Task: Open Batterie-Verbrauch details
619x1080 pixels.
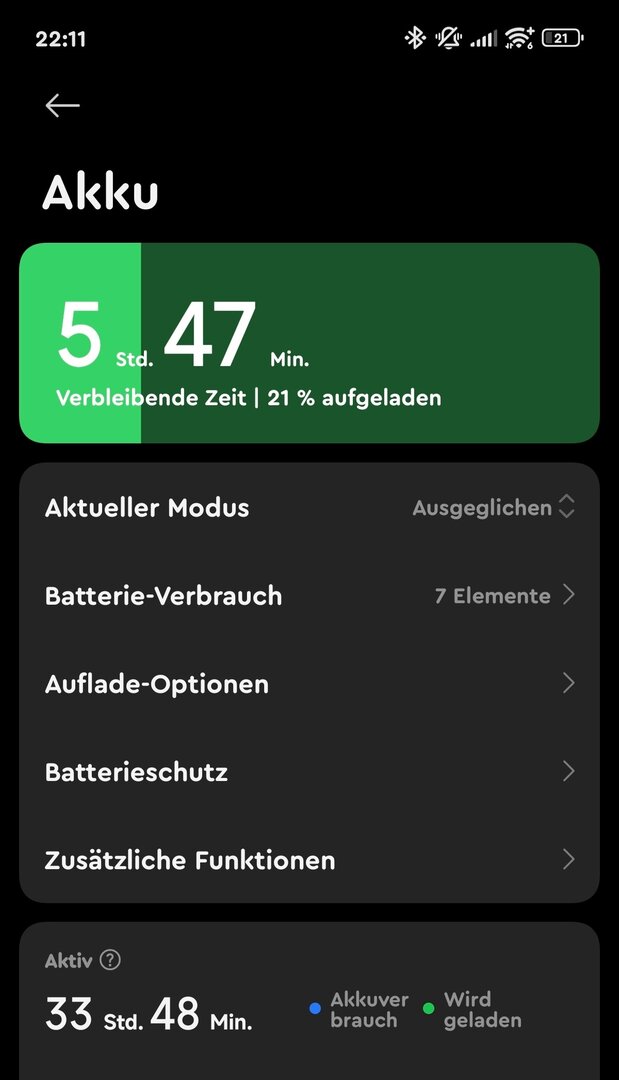Action: pos(309,596)
